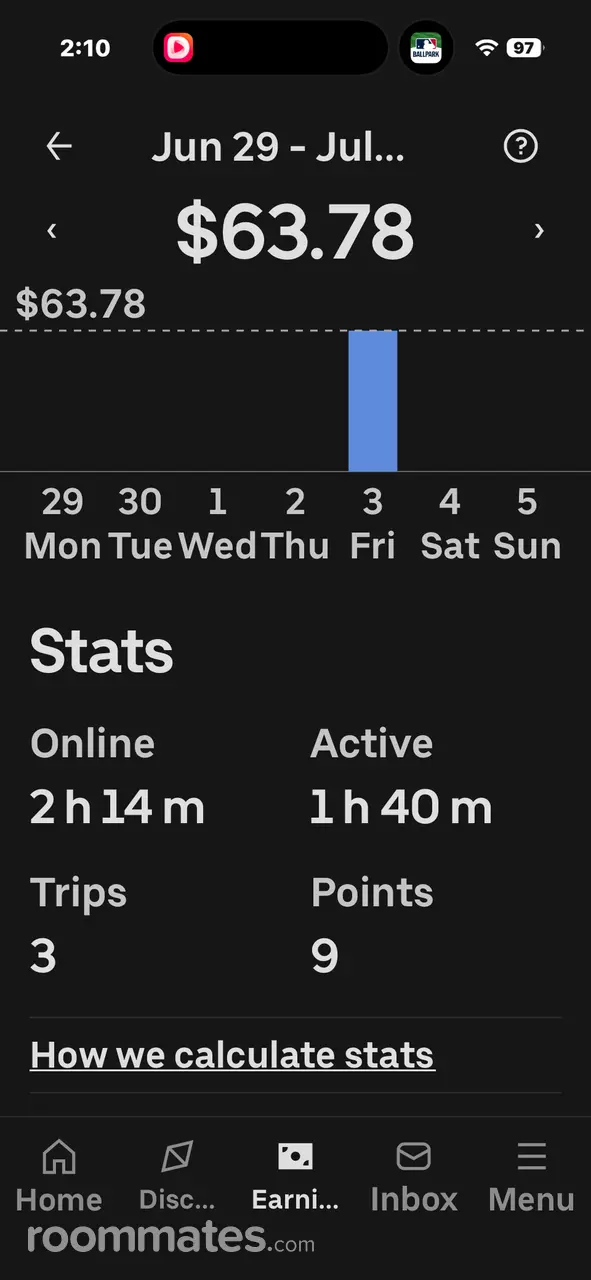Open the help question mark icon
Viewport: 591px width, 1280px height.
tap(520, 147)
